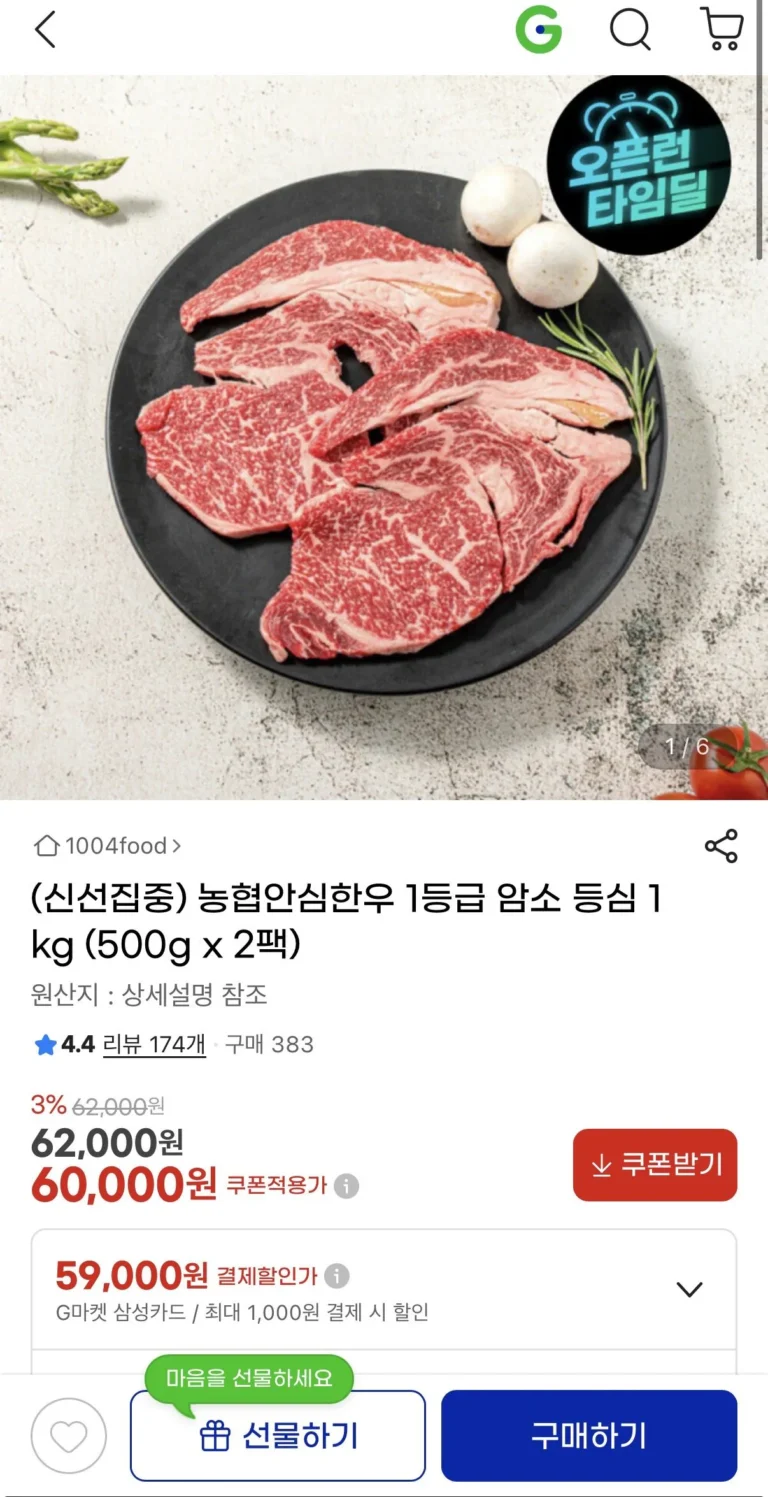Viewport: 768px width, 1497px height.
Task: Show info for 쿠폰적용가 price
Action: click(x=346, y=1186)
